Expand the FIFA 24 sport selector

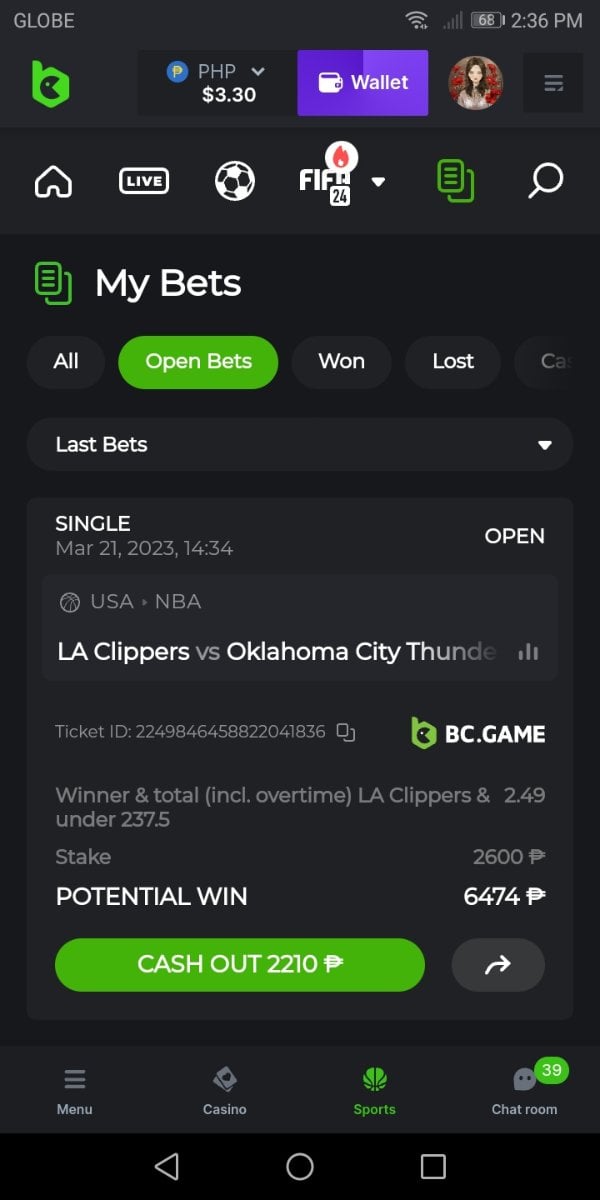point(377,182)
